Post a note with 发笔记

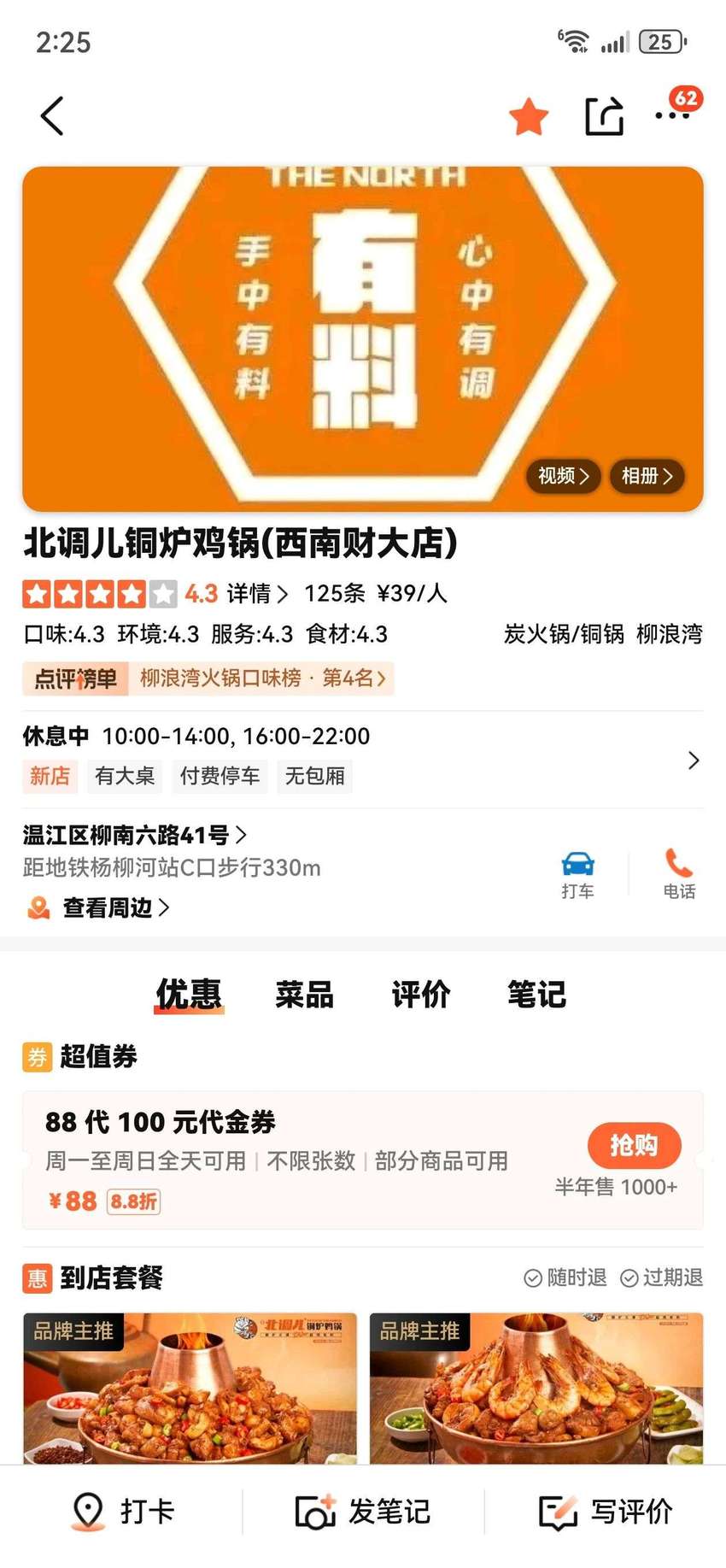click(x=363, y=1512)
